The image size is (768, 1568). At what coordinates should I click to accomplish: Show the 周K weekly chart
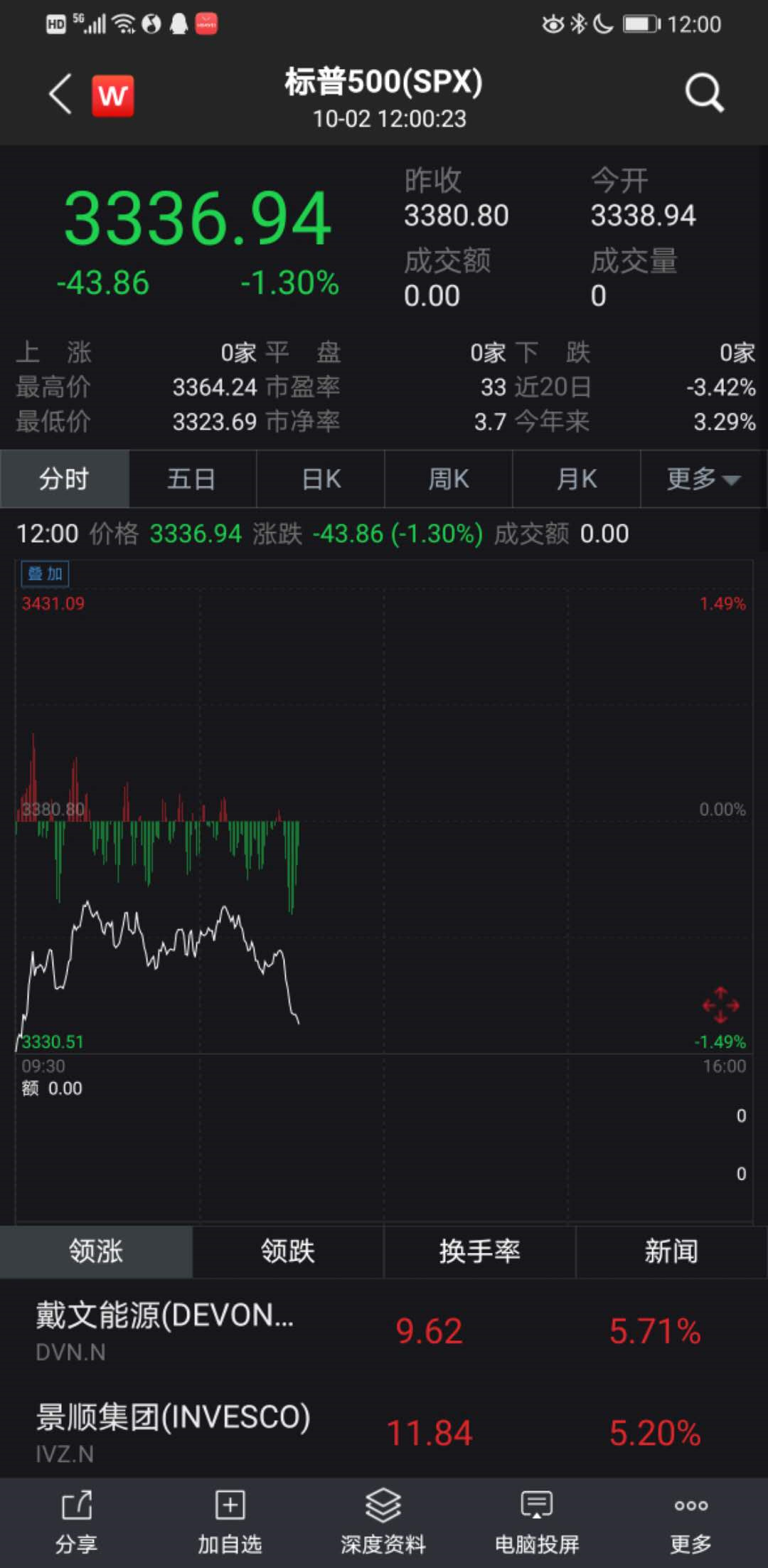[449, 479]
